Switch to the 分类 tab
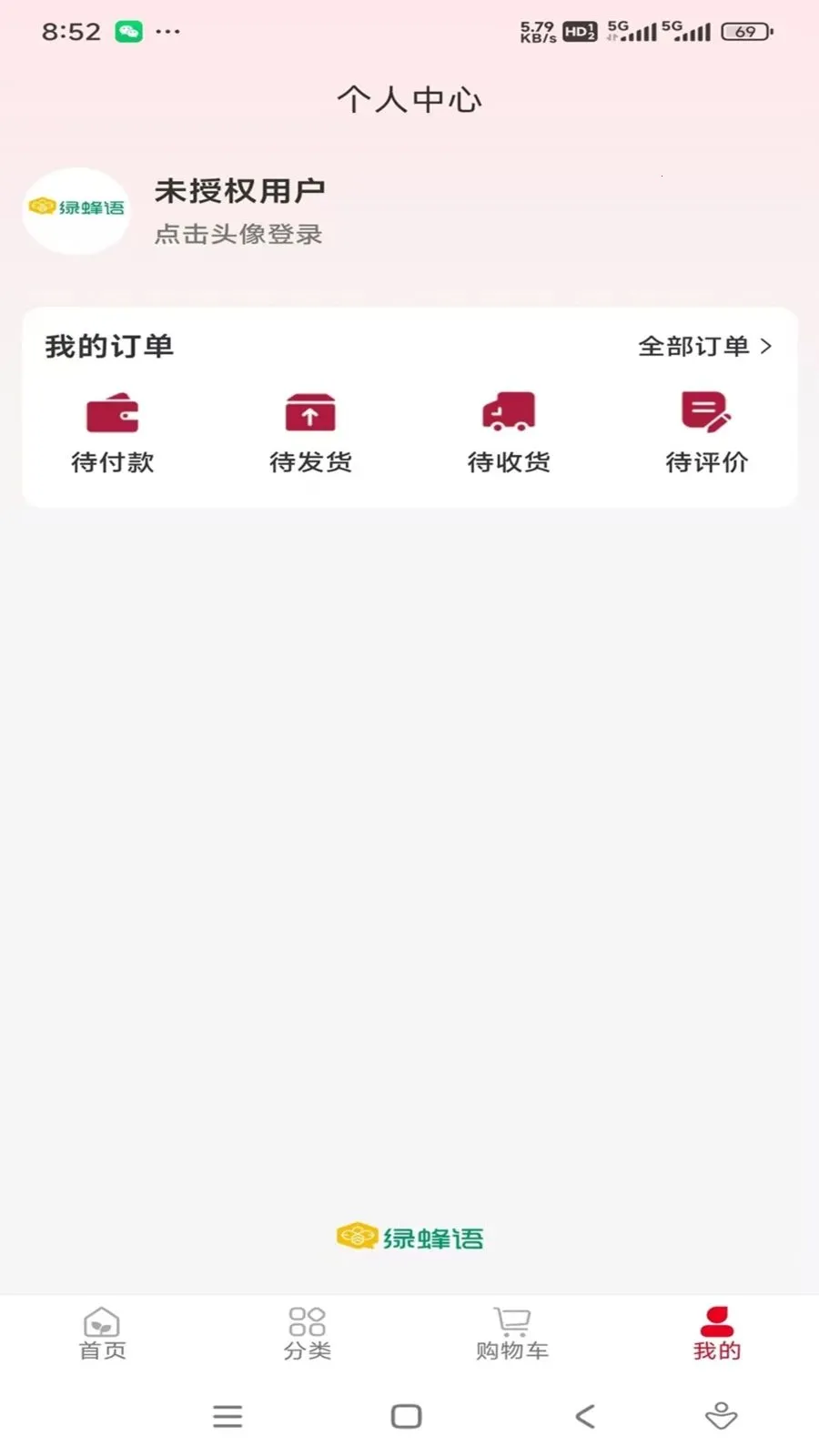This screenshot has height=1456, width=819. tap(307, 1333)
